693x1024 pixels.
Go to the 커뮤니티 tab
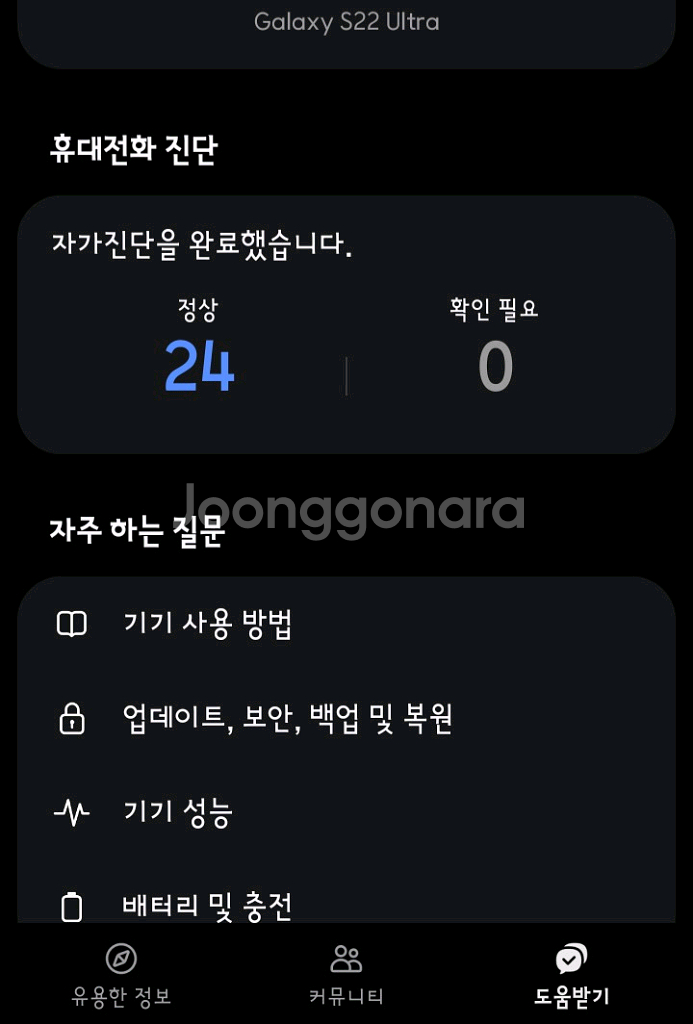[x=346, y=975]
